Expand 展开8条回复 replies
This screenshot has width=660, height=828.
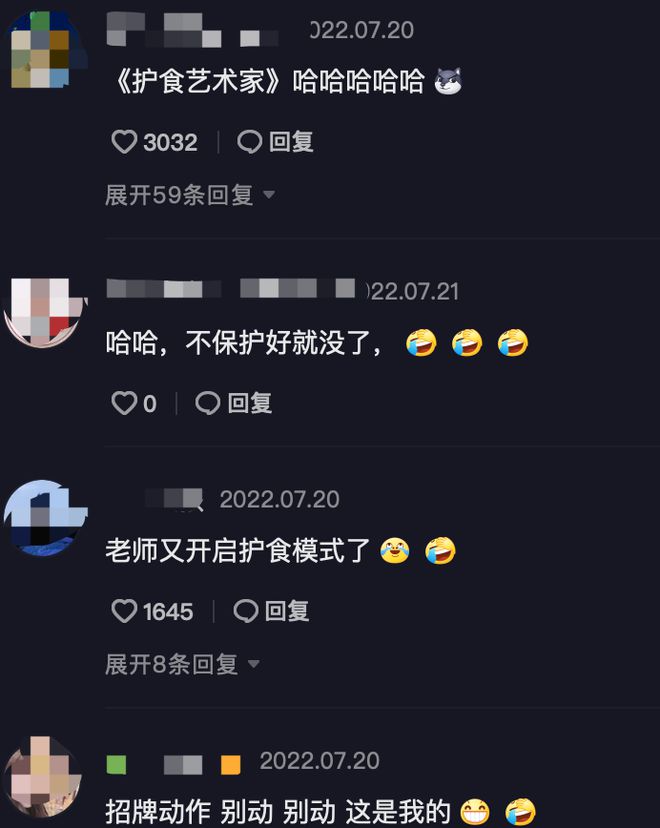coord(182,664)
